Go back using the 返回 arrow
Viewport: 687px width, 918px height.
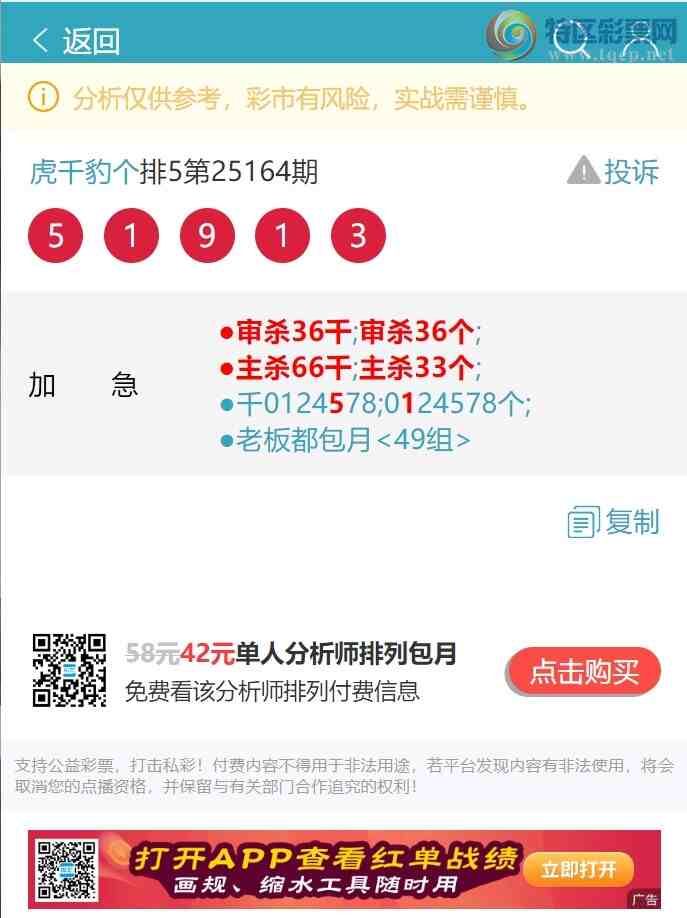pyautogui.click(x=75, y=41)
